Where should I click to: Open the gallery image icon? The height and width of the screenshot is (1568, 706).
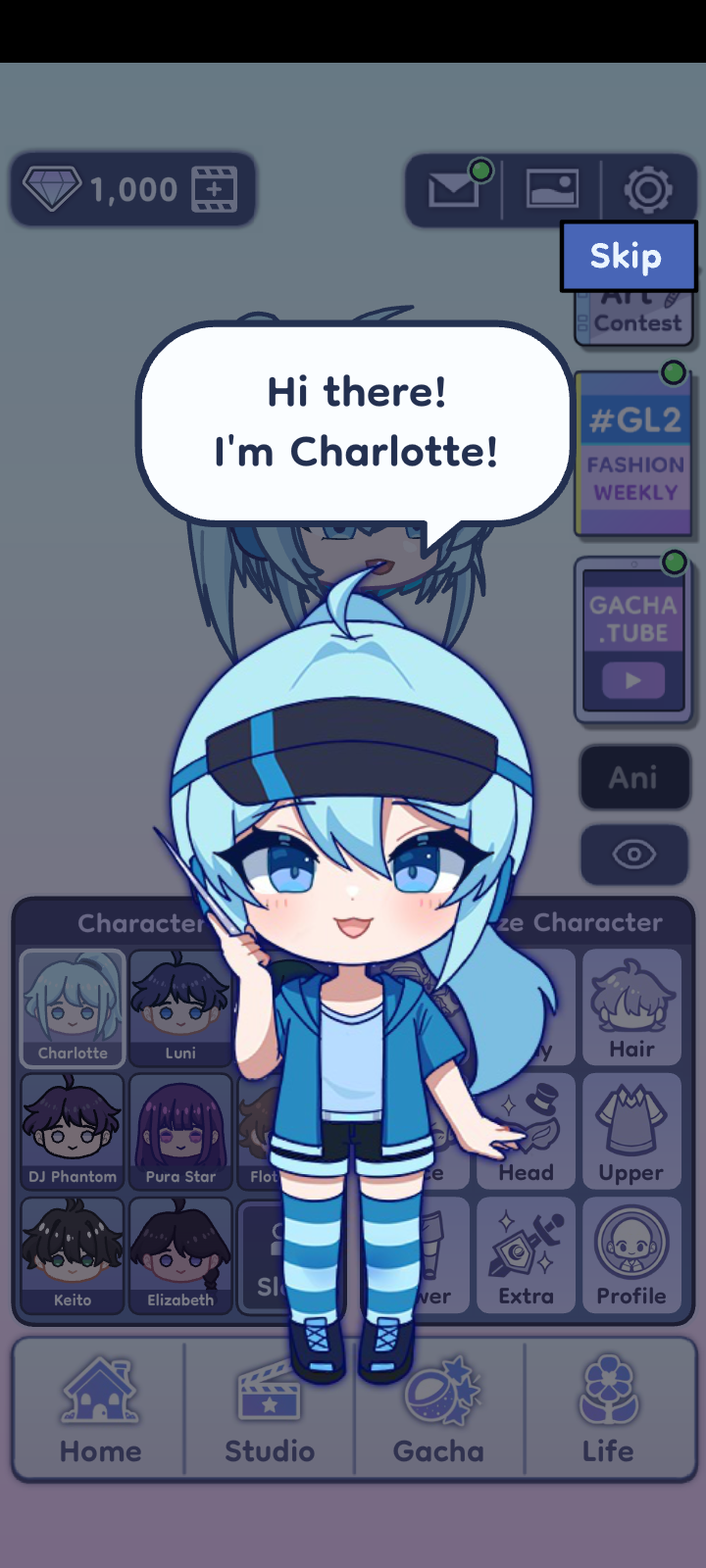(552, 189)
